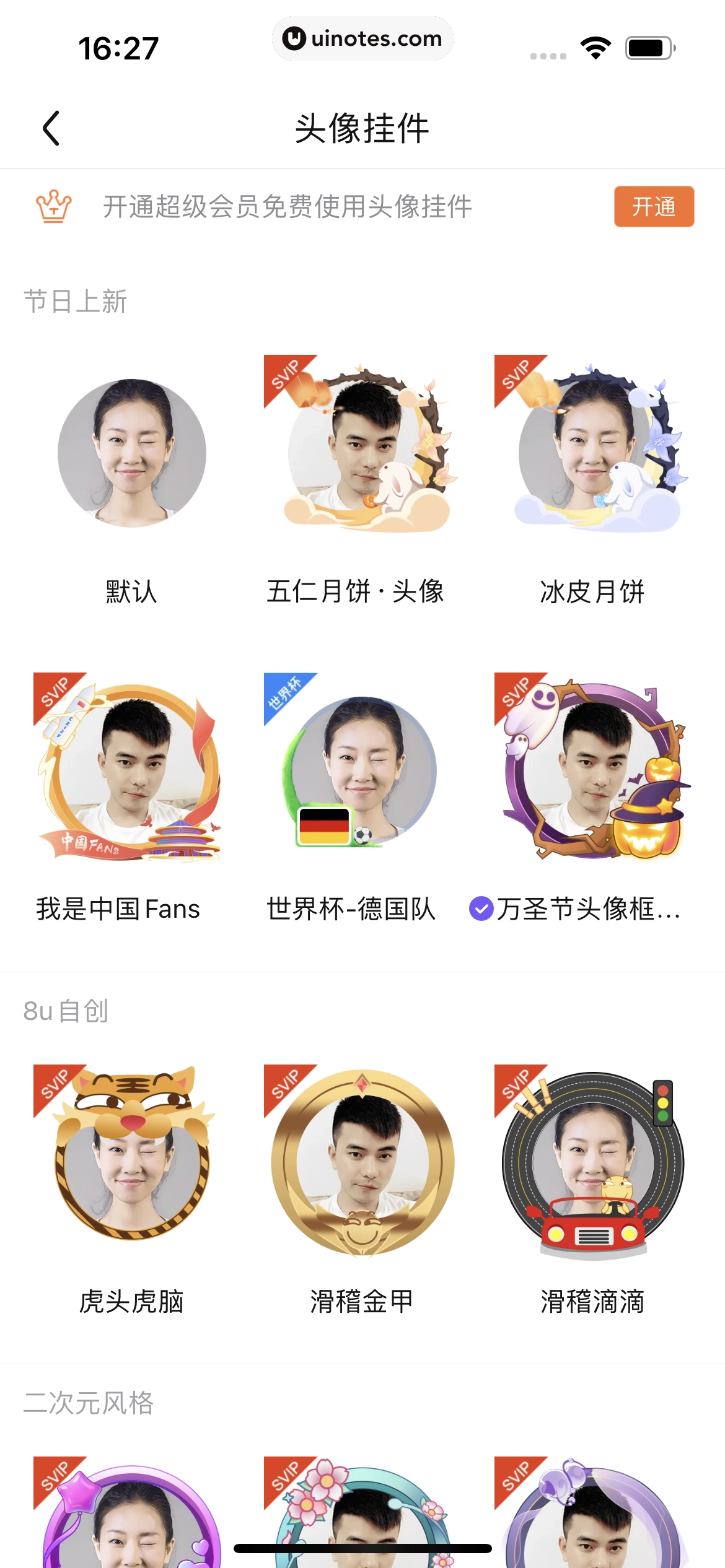Select the 我是中国Fans frame
The image size is (725, 1568).
(x=131, y=771)
